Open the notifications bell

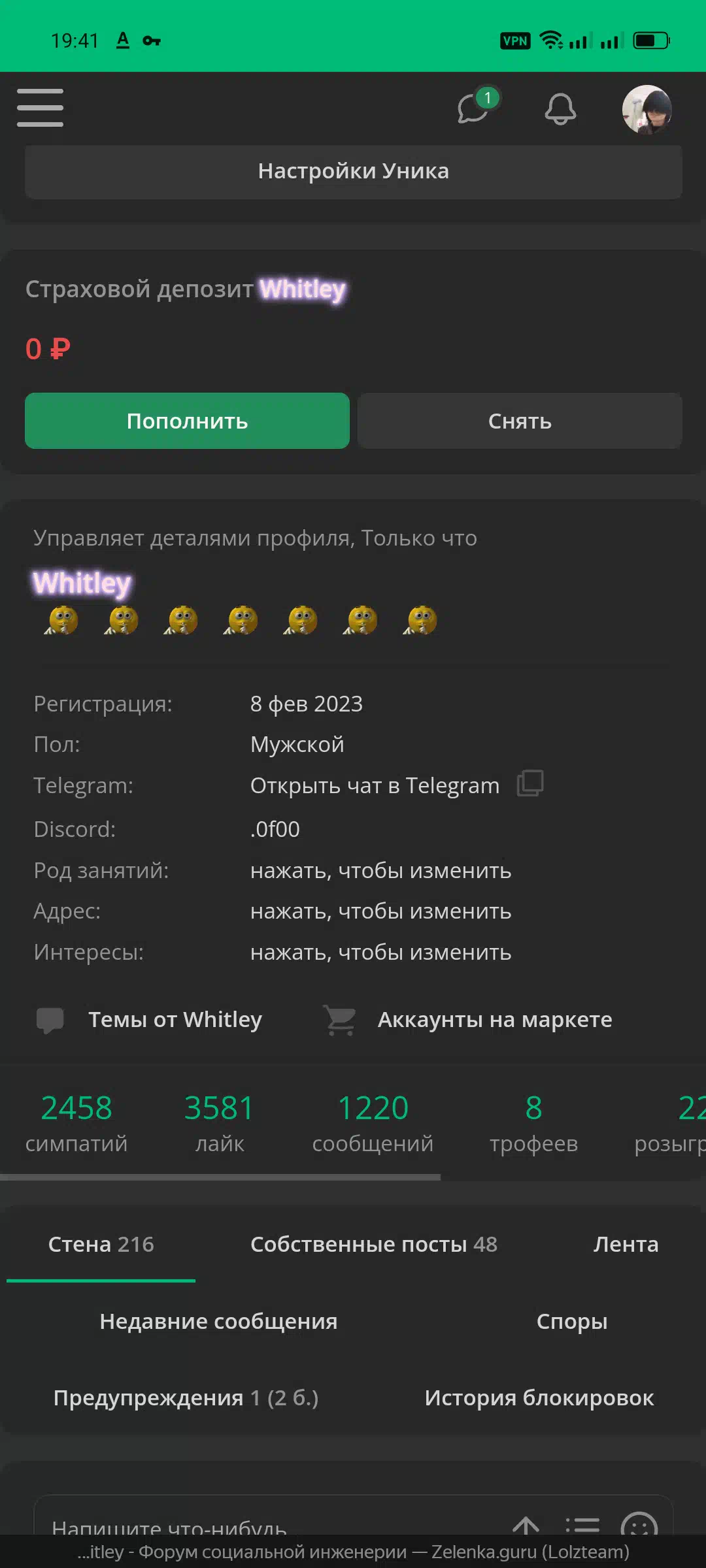[560, 108]
